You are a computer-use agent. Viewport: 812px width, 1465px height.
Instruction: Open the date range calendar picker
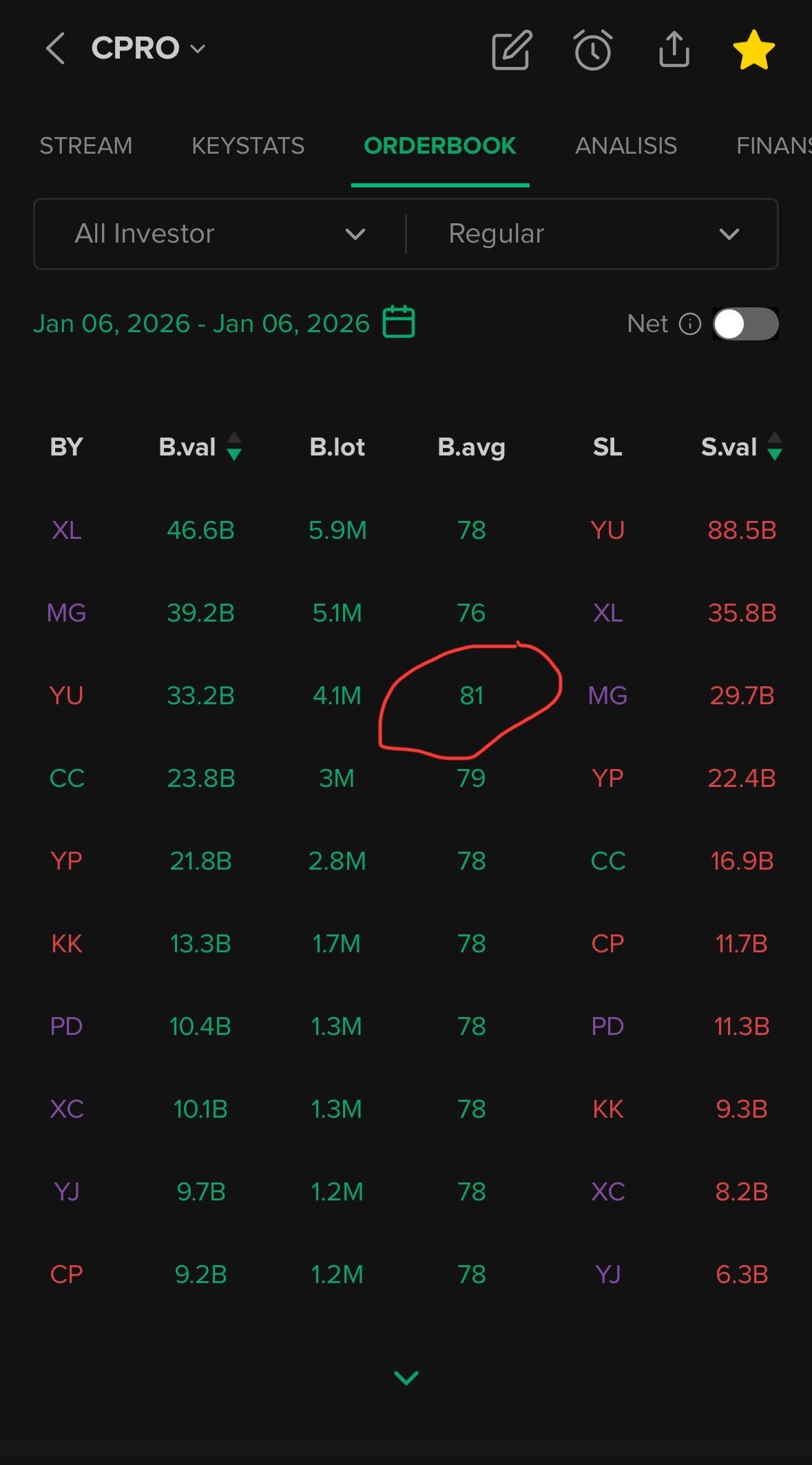pyautogui.click(x=399, y=322)
